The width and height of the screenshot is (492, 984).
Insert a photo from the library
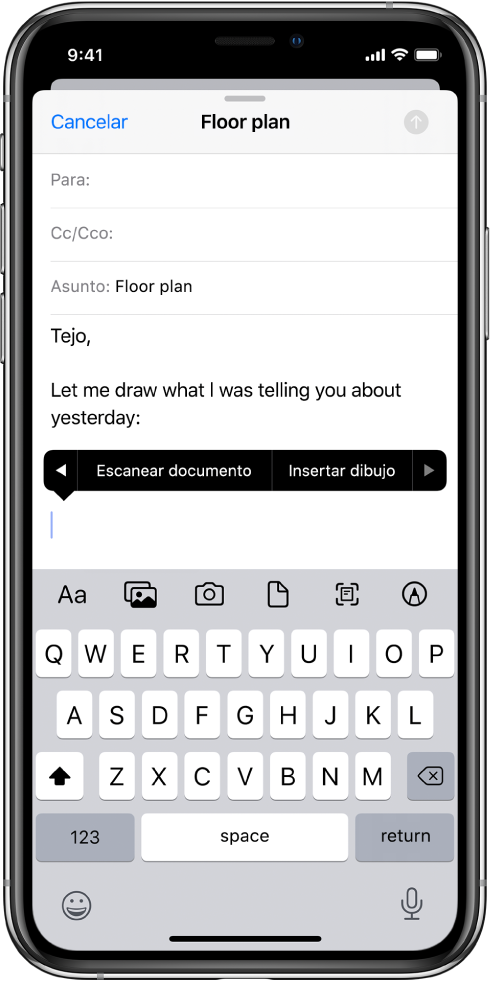click(141, 594)
